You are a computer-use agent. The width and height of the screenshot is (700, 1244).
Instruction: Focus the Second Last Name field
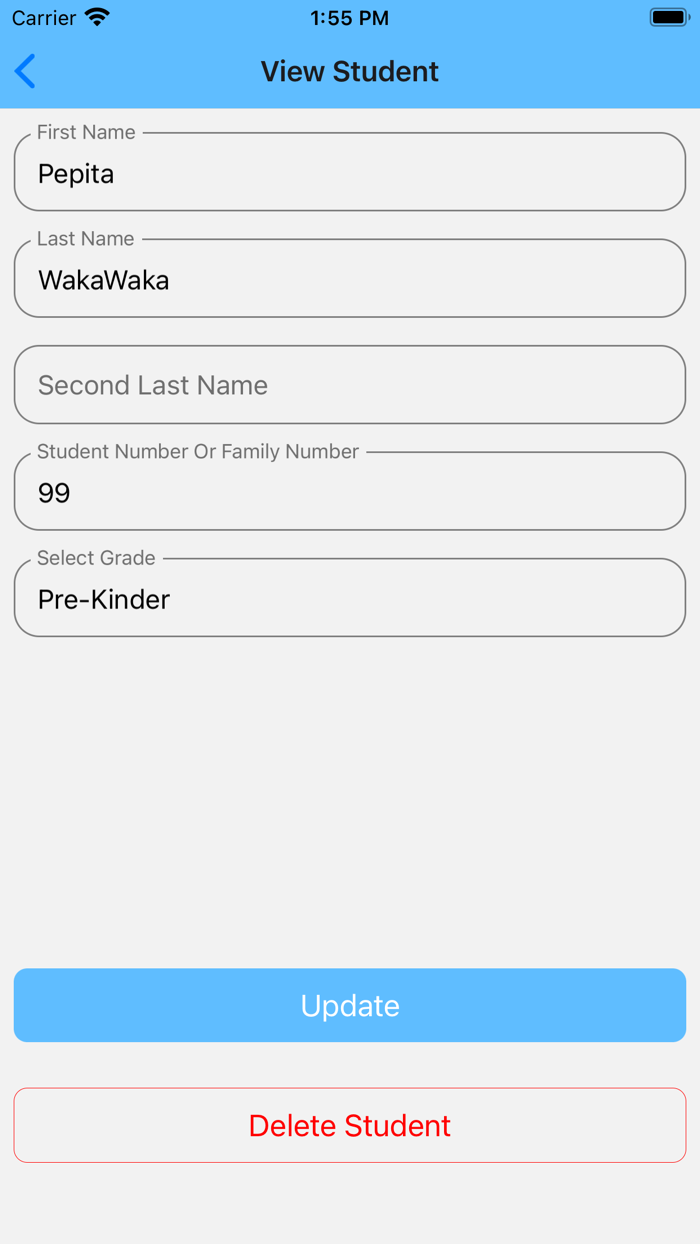(350, 385)
